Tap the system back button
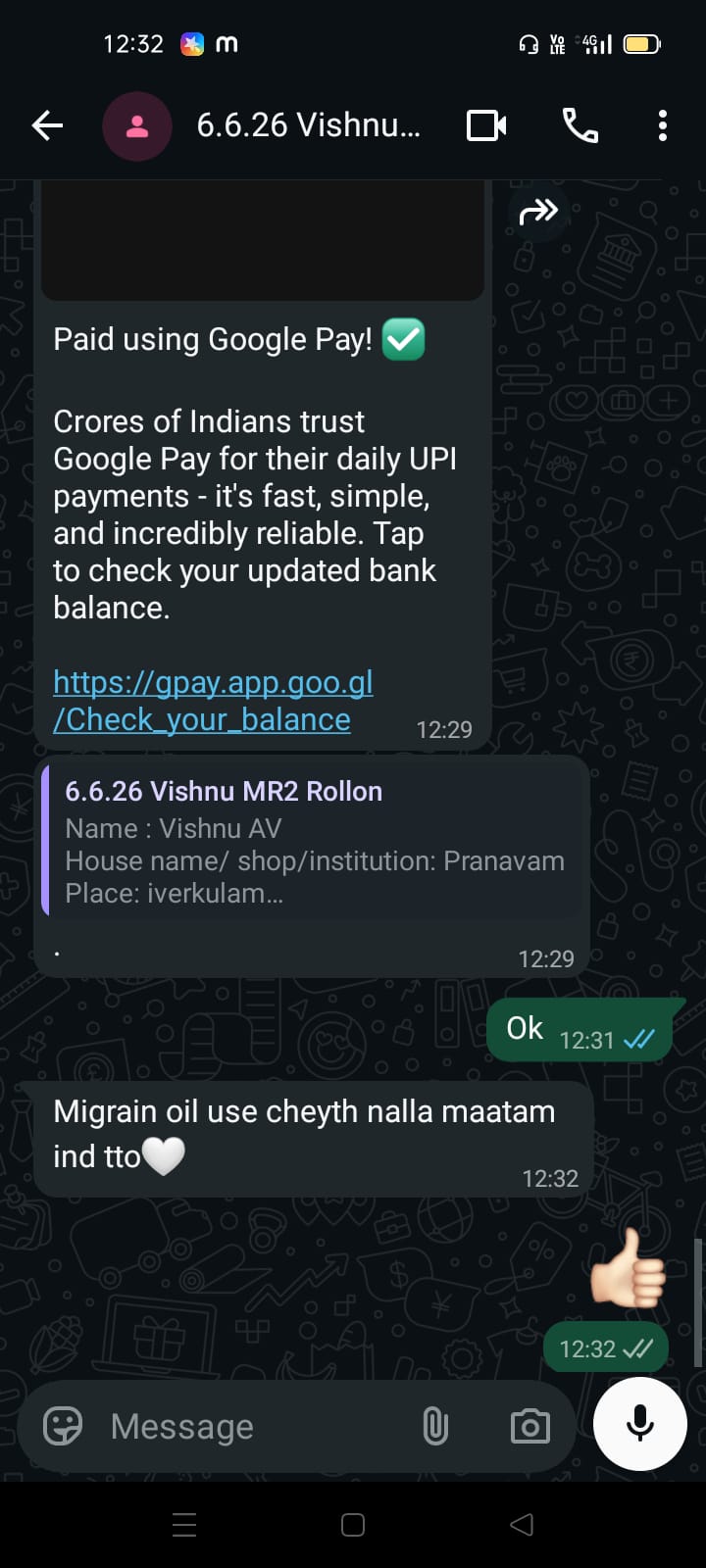The height and width of the screenshot is (1568, 706). 522,1525
